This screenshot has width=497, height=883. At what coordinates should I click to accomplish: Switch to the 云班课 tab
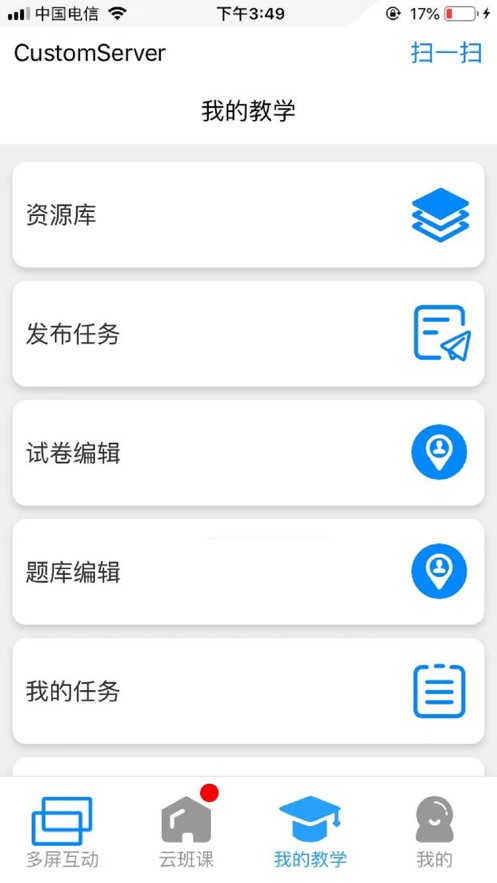point(186,831)
